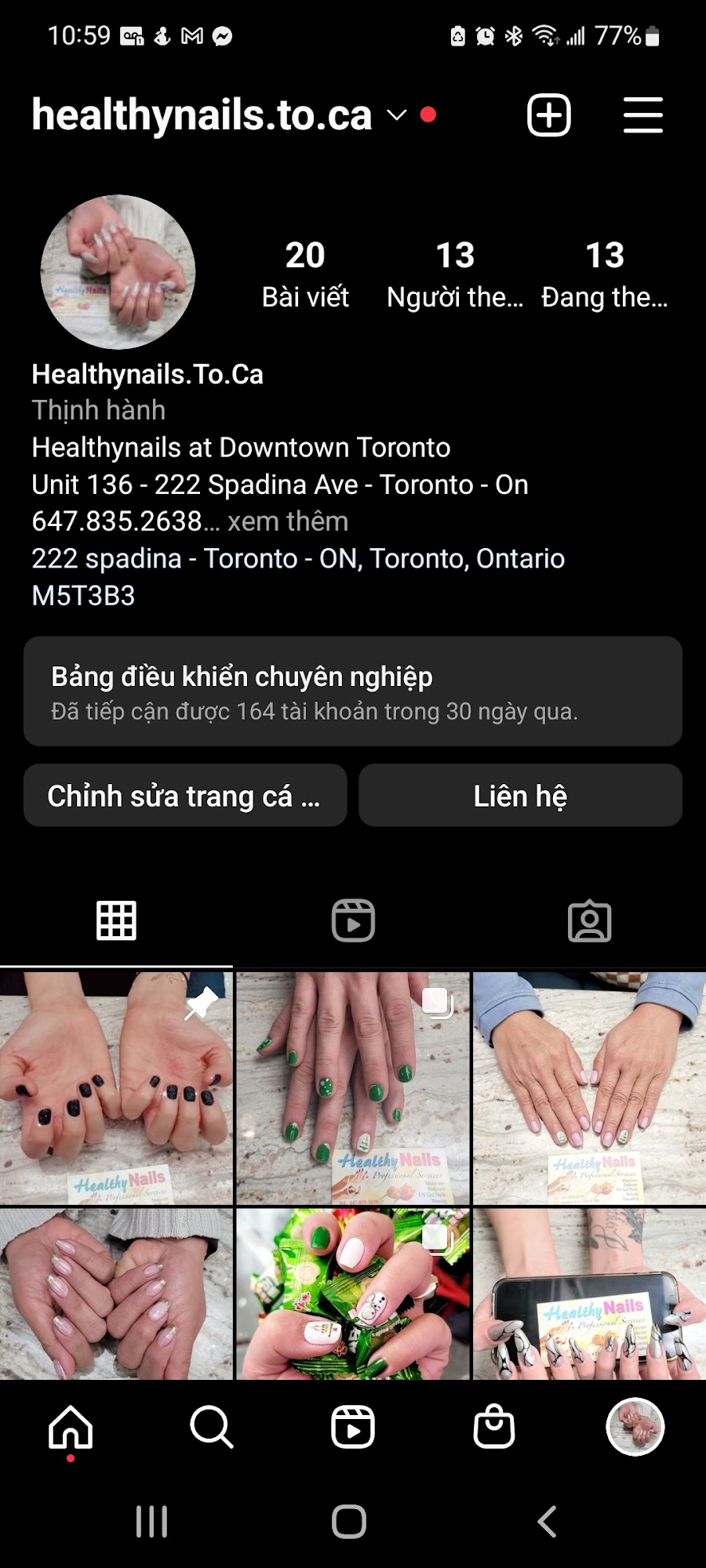Image resolution: width=706 pixels, height=1568 pixels.
Task: Open the 13 Người theo dõi followers list
Action: tap(455, 274)
